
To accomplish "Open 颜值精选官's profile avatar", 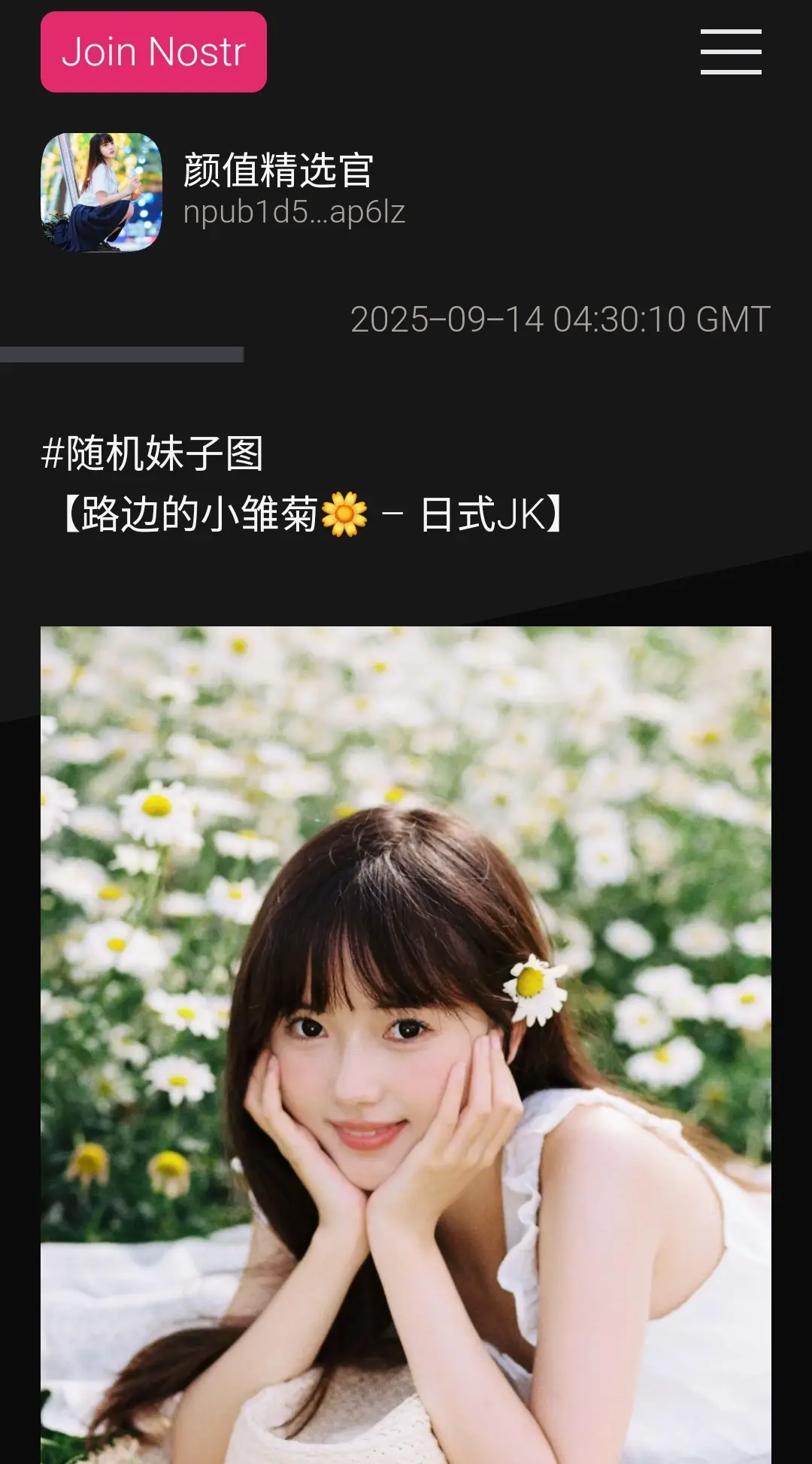I will tap(101, 192).
